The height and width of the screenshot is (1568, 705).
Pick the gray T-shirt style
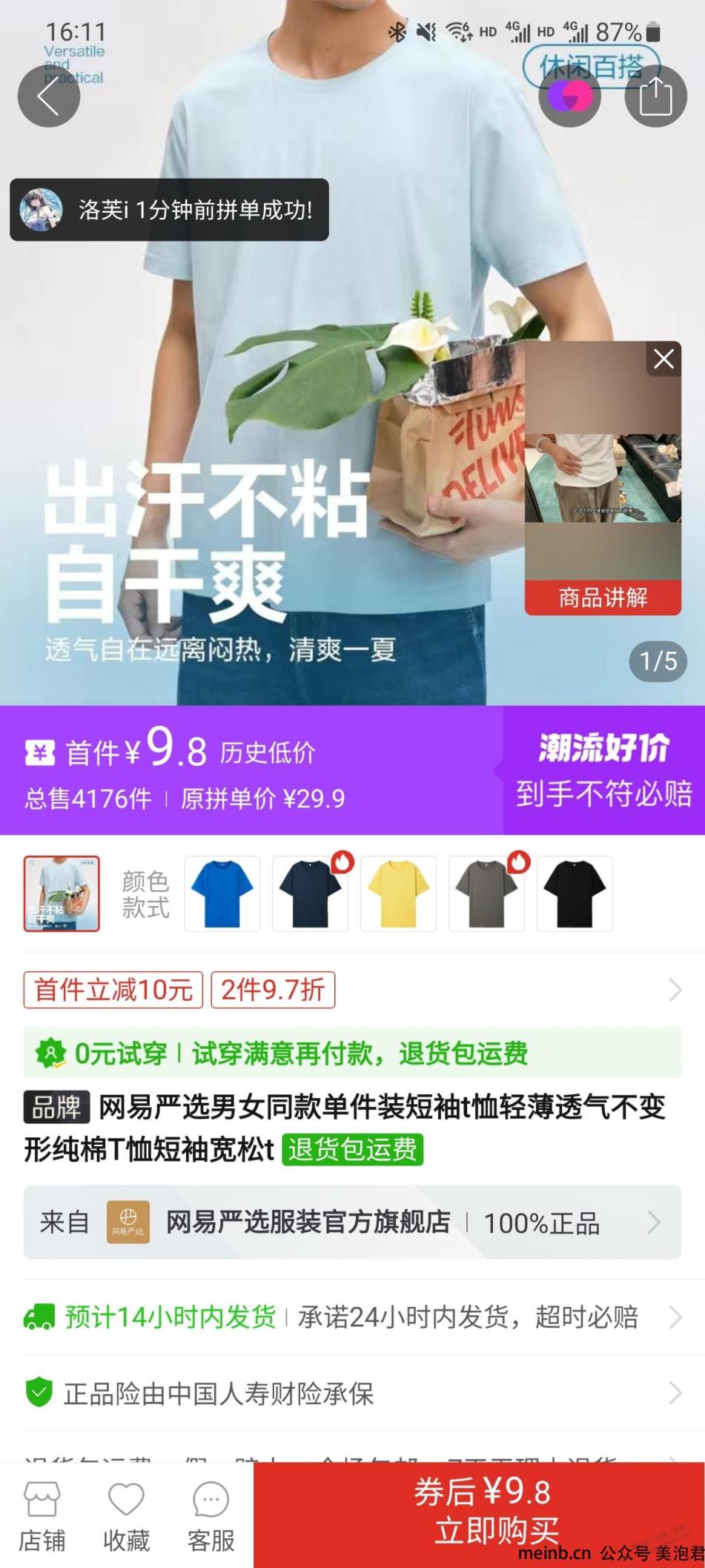[x=486, y=893]
